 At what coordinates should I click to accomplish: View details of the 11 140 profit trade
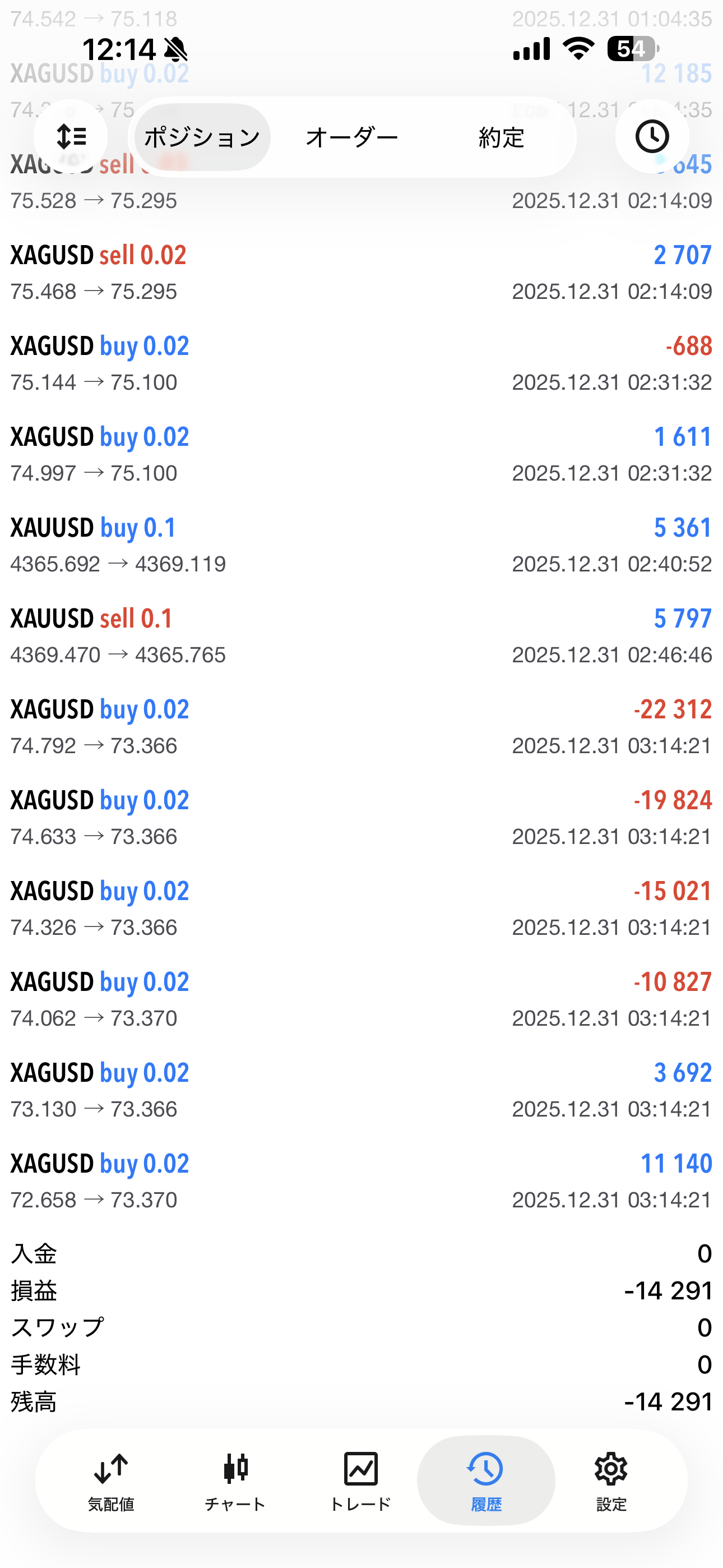tap(361, 1181)
